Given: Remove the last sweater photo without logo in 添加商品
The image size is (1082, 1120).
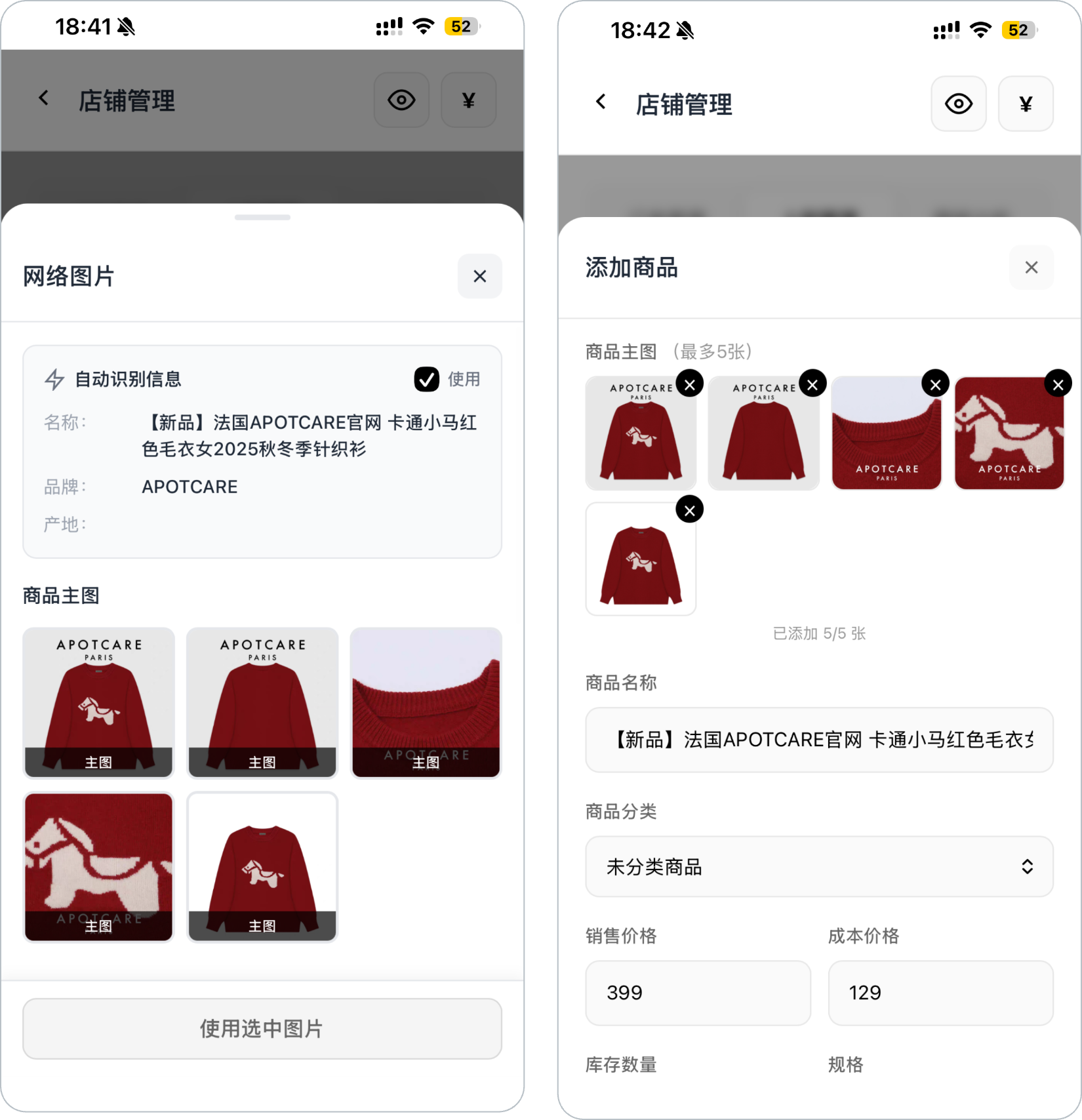Looking at the screenshot, I should click(689, 510).
